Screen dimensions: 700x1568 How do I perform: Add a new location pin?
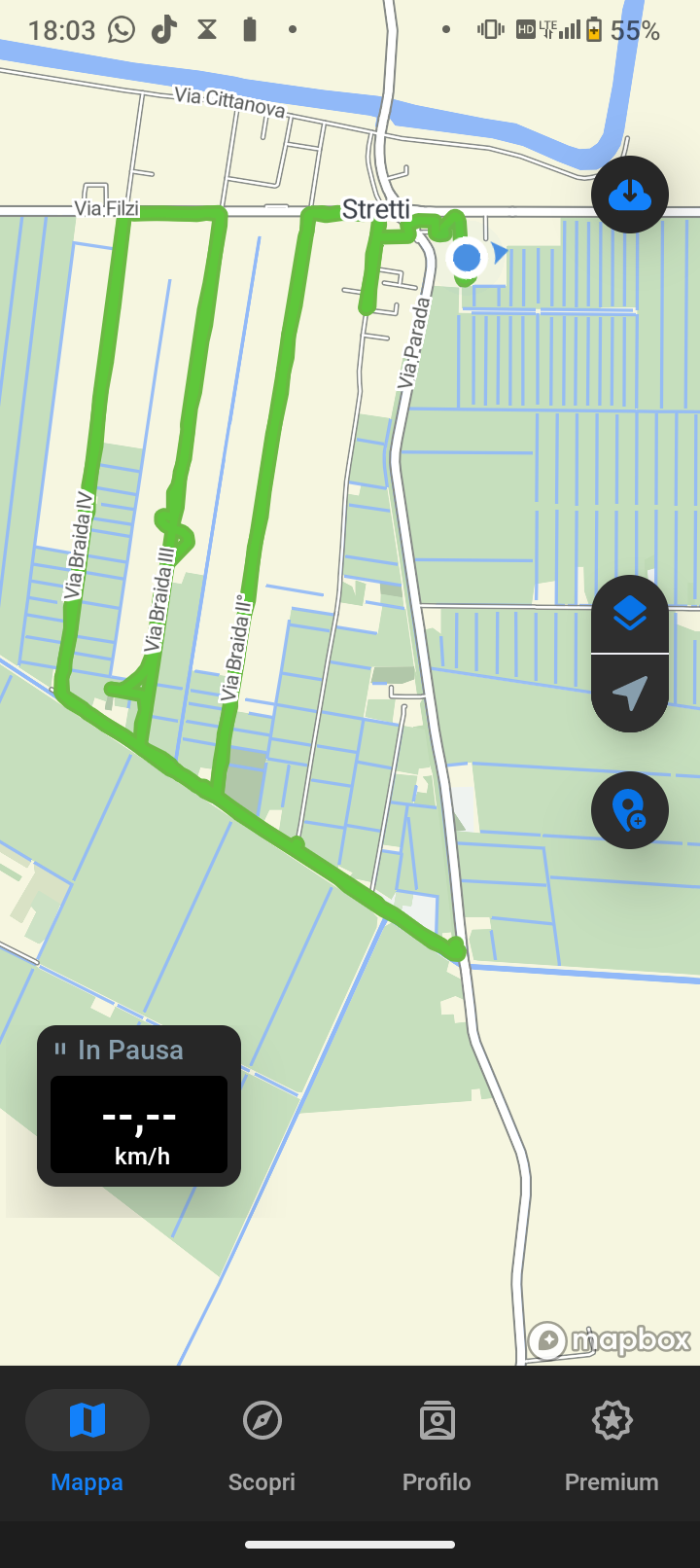pos(630,810)
